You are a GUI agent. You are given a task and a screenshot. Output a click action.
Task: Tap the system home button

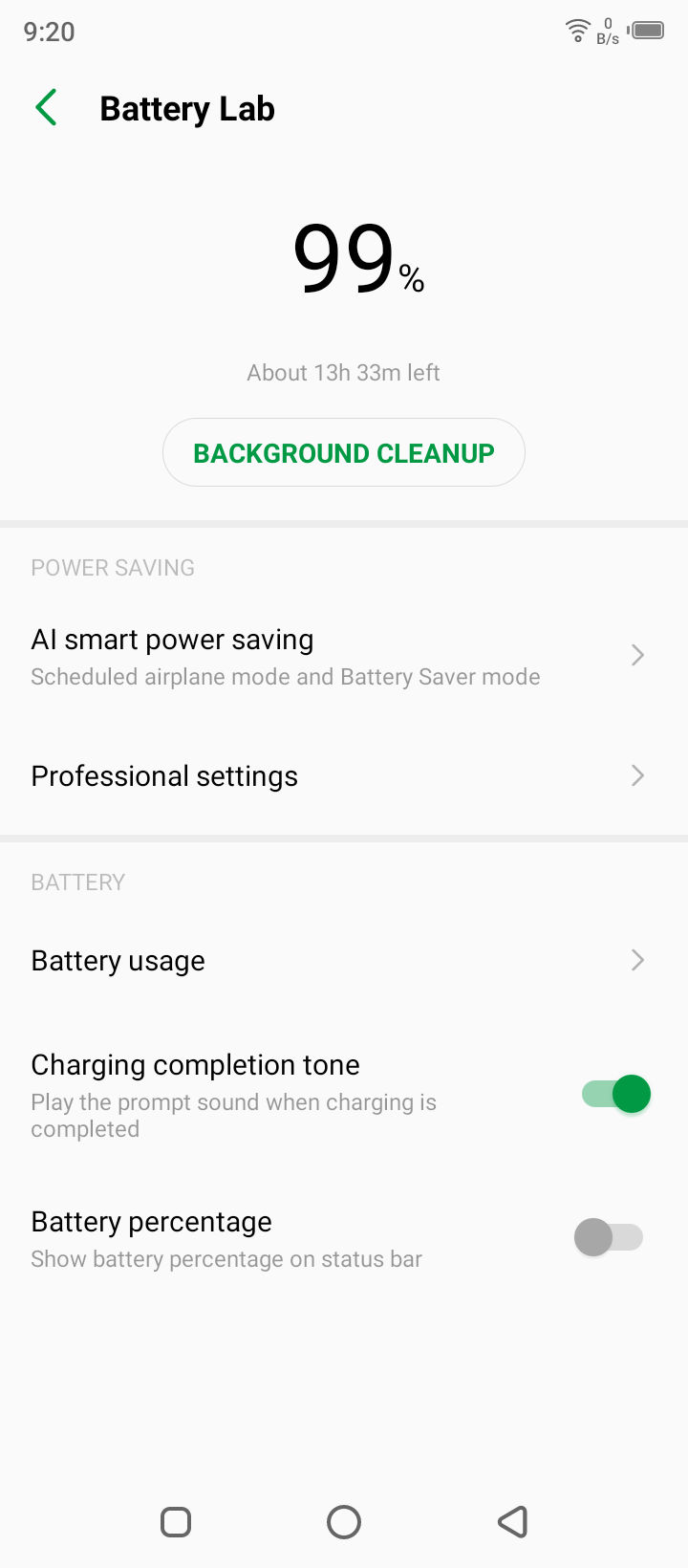pyautogui.click(x=343, y=1521)
